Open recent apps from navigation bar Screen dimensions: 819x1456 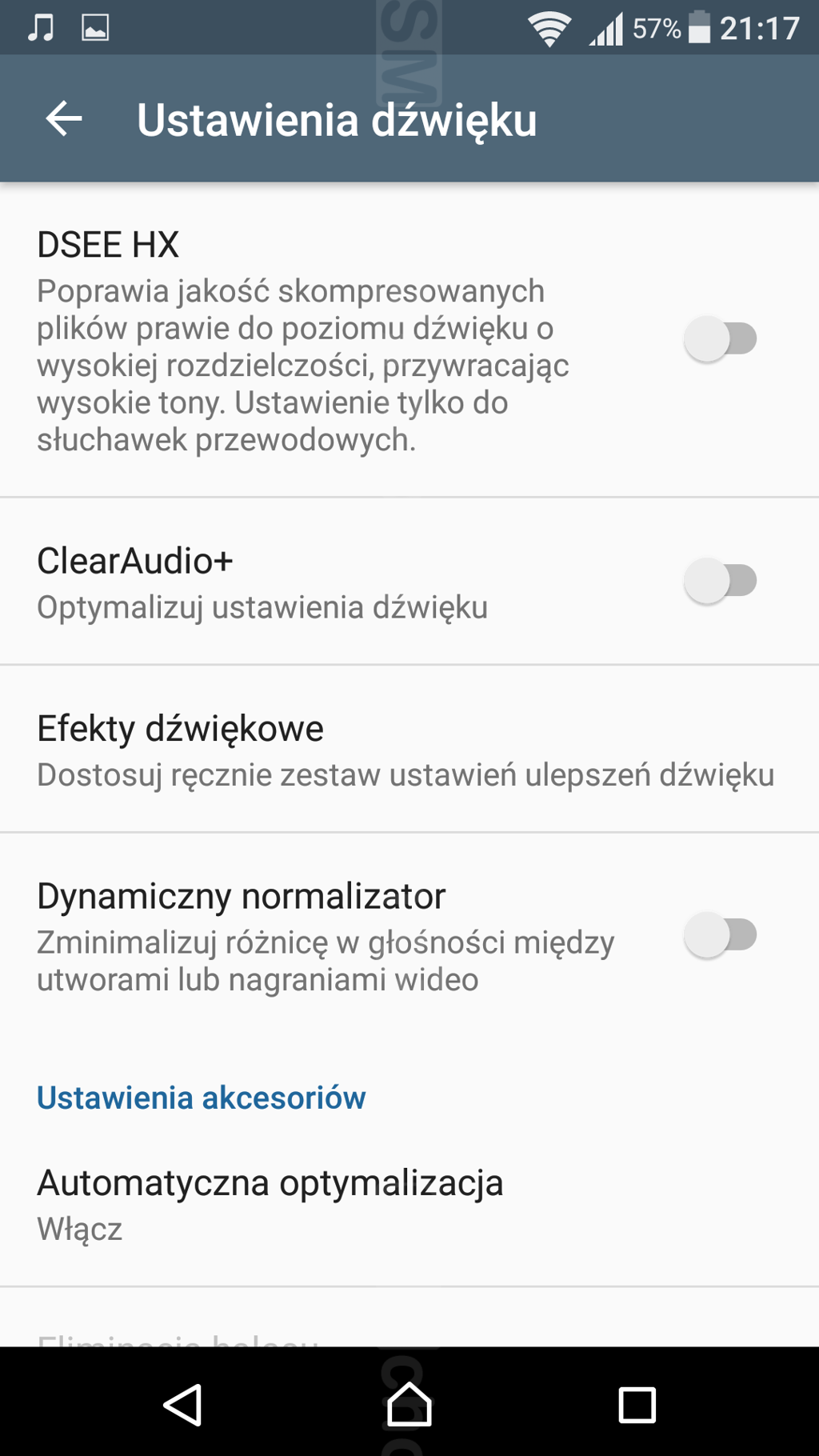tap(637, 1404)
